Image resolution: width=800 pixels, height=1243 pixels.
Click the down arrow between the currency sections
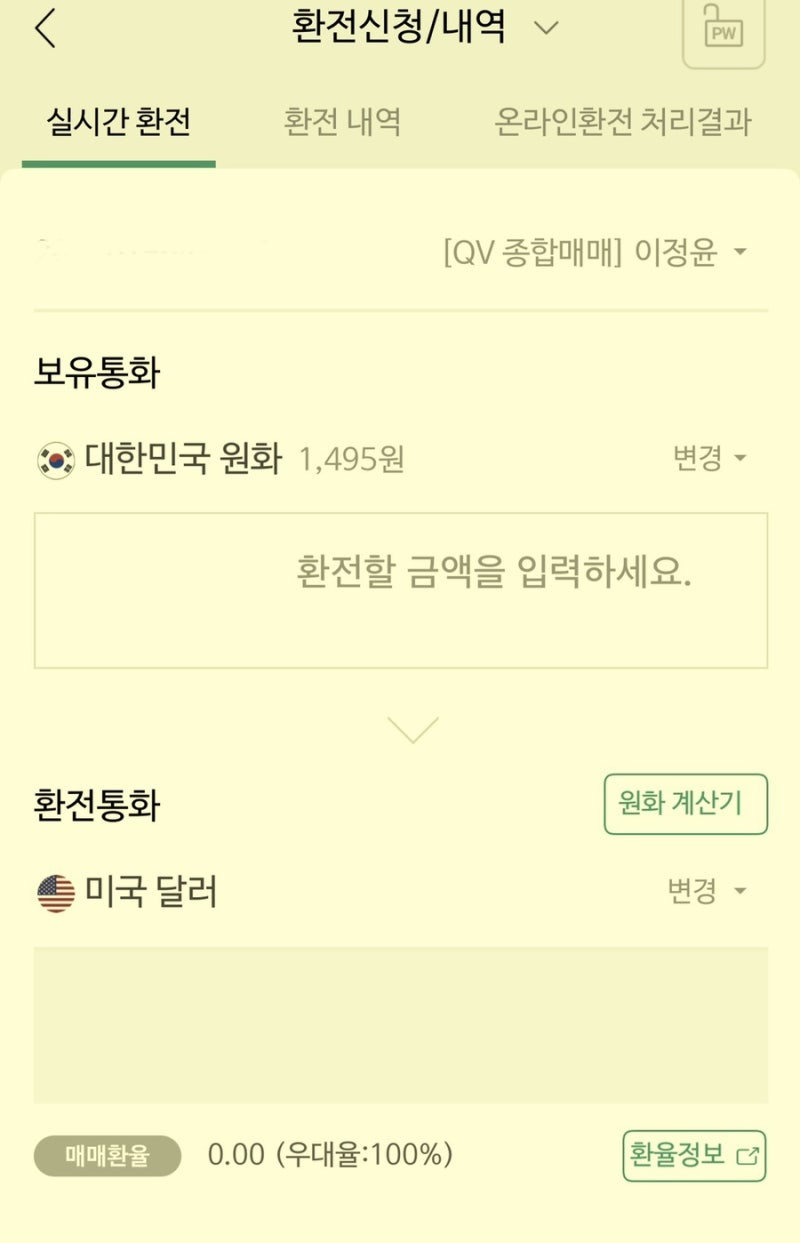410,730
